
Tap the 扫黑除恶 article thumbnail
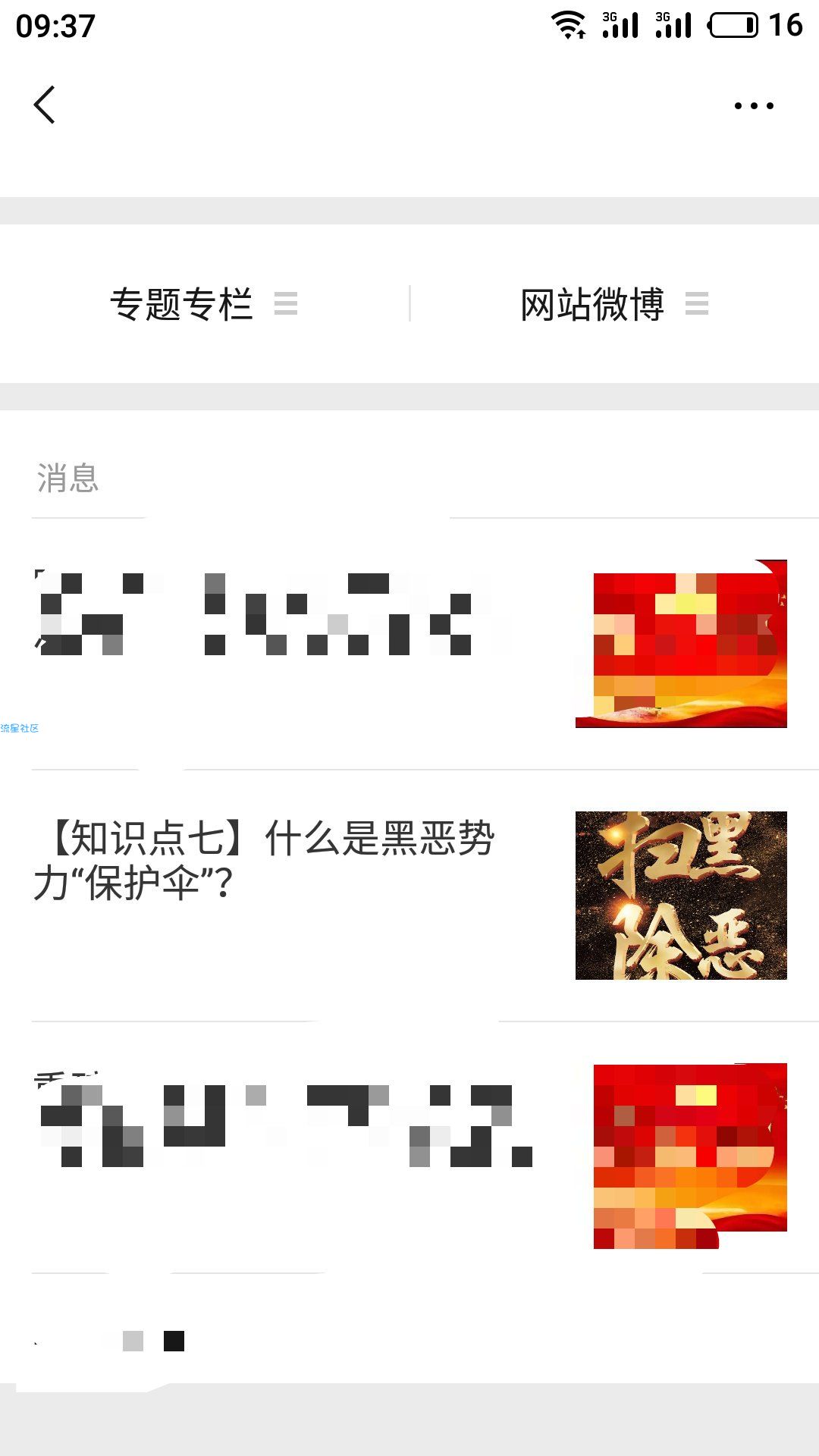(680, 896)
